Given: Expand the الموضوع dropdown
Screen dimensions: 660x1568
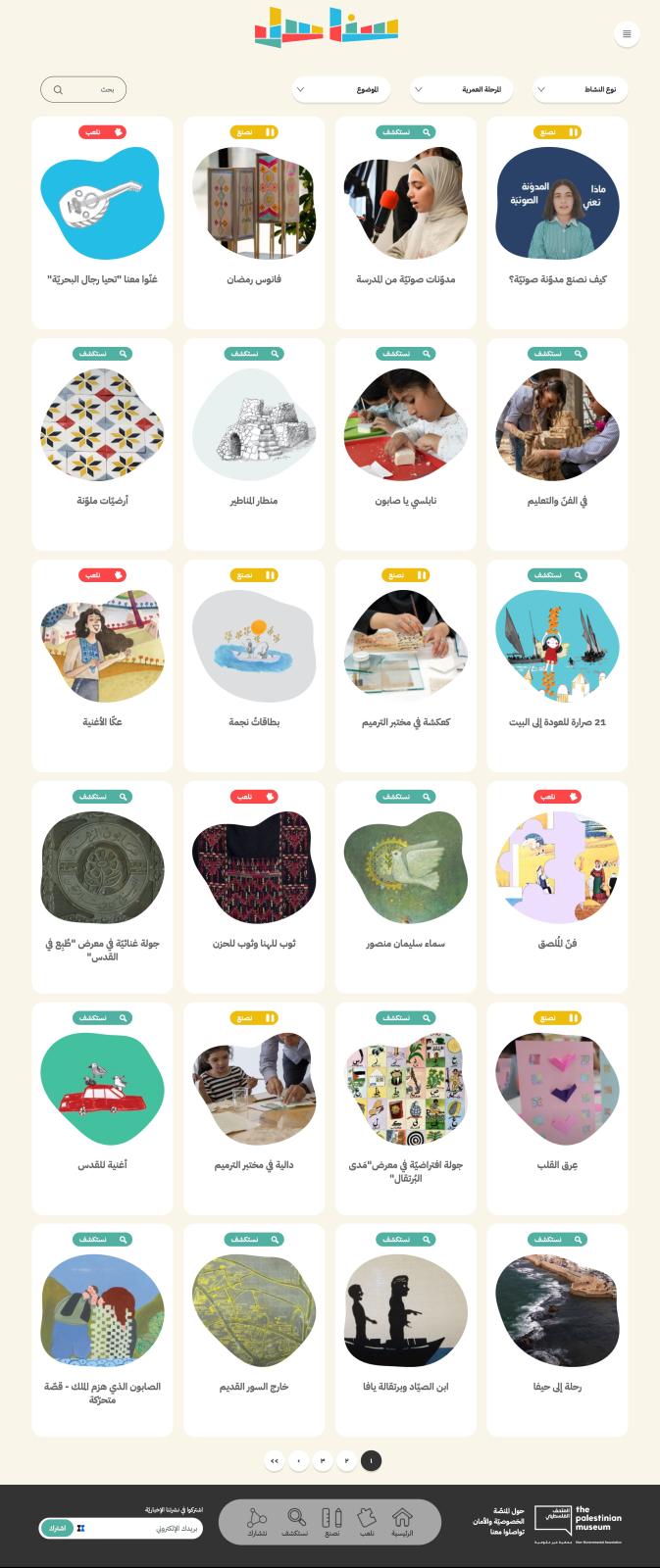Looking at the screenshot, I should coord(341,90).
